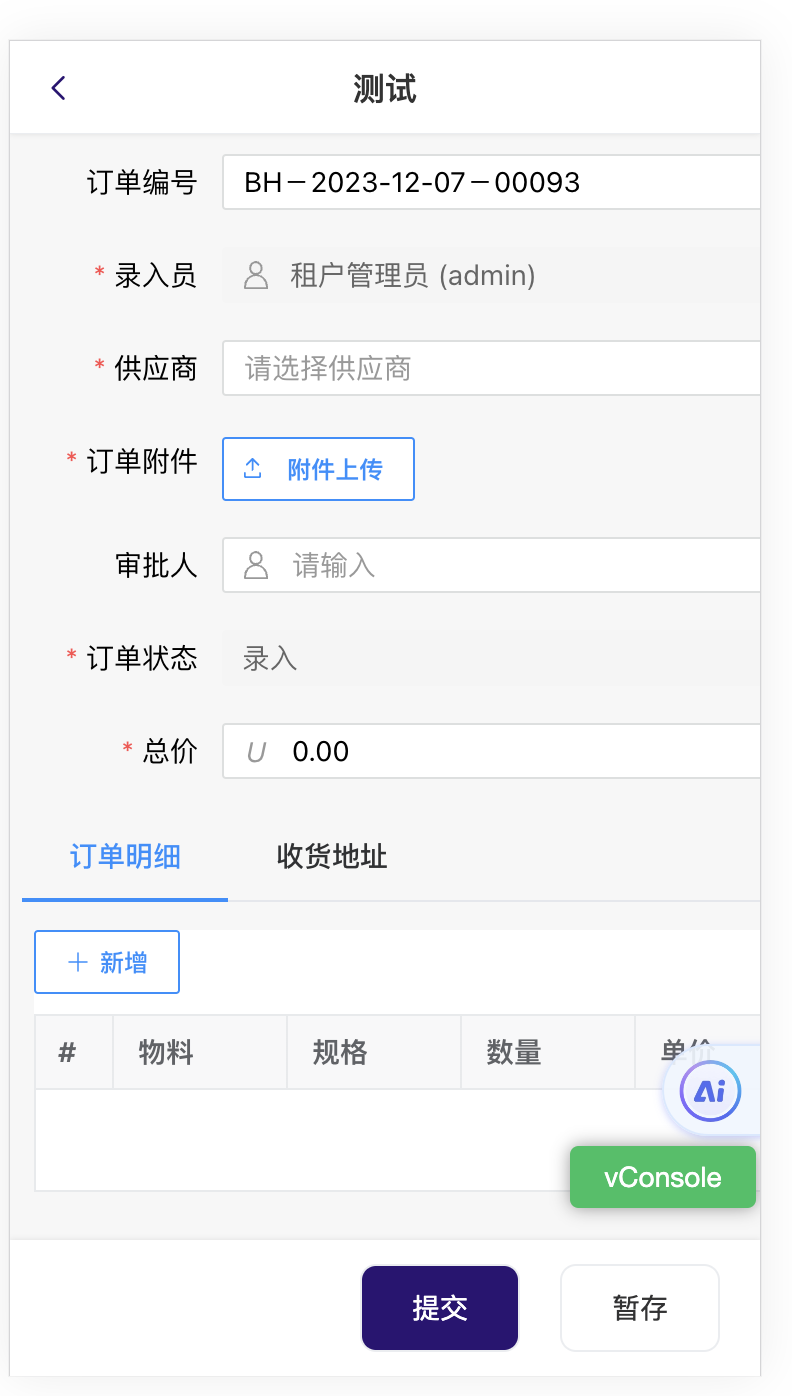Open the 供应商 supplier selector
This screenshot has height=1396, width=792.
point(490,369)
